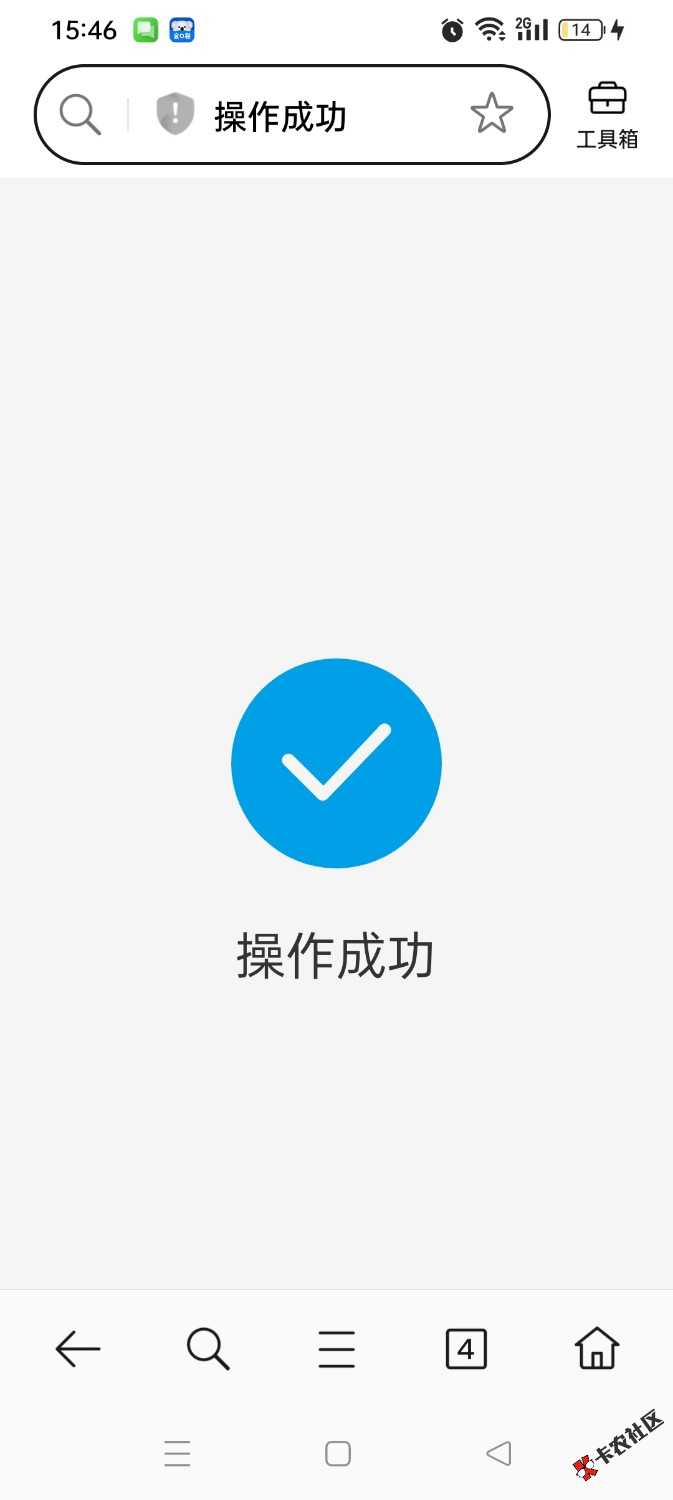Open the browser menu
This screenshot has height=1500, width=673.
[x=337, y=1349]
